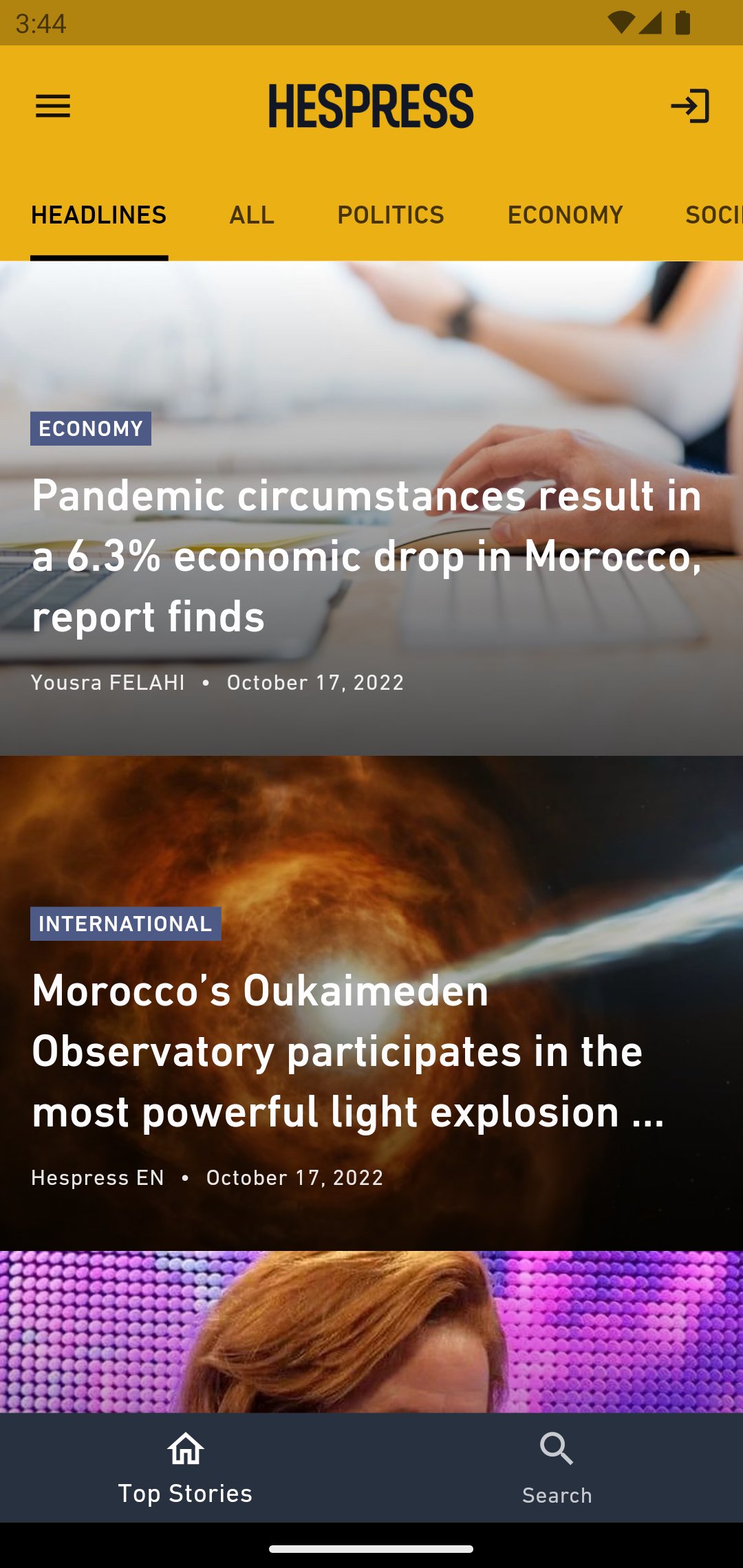Screen dimensions: 743x1568
Task: Switch to the POLITICS tab
Action: [391, 215]
